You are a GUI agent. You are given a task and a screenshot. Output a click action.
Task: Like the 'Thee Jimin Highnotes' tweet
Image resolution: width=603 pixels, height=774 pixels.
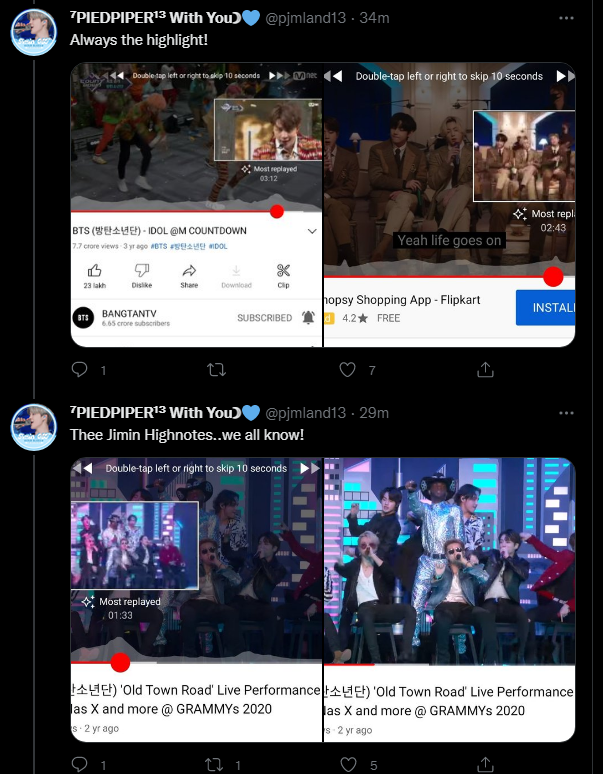click(347, 765)
